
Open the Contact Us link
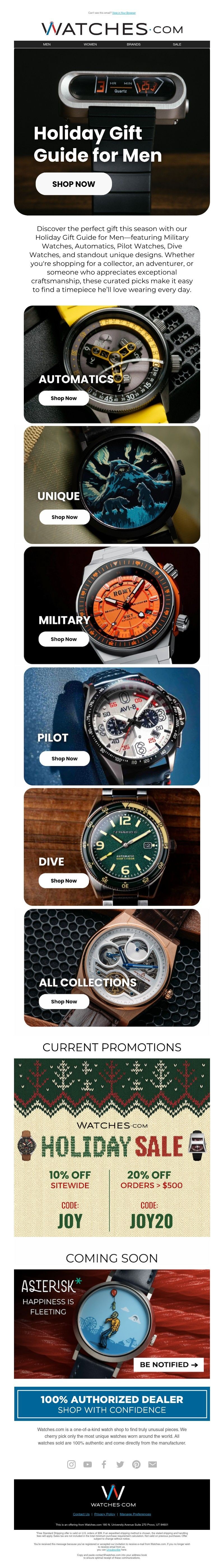[x=81, y=1514]
